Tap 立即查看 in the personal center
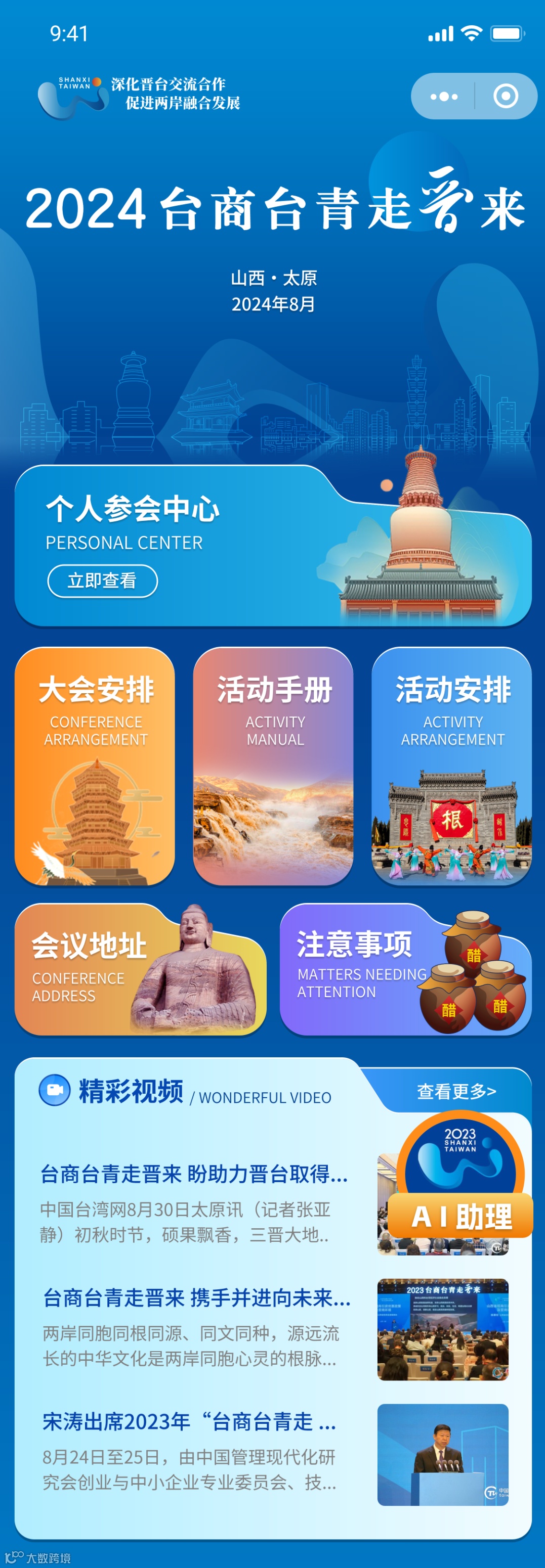Image resolution: width=545 pixels, height=1568 pixels. tap(102, 580)
